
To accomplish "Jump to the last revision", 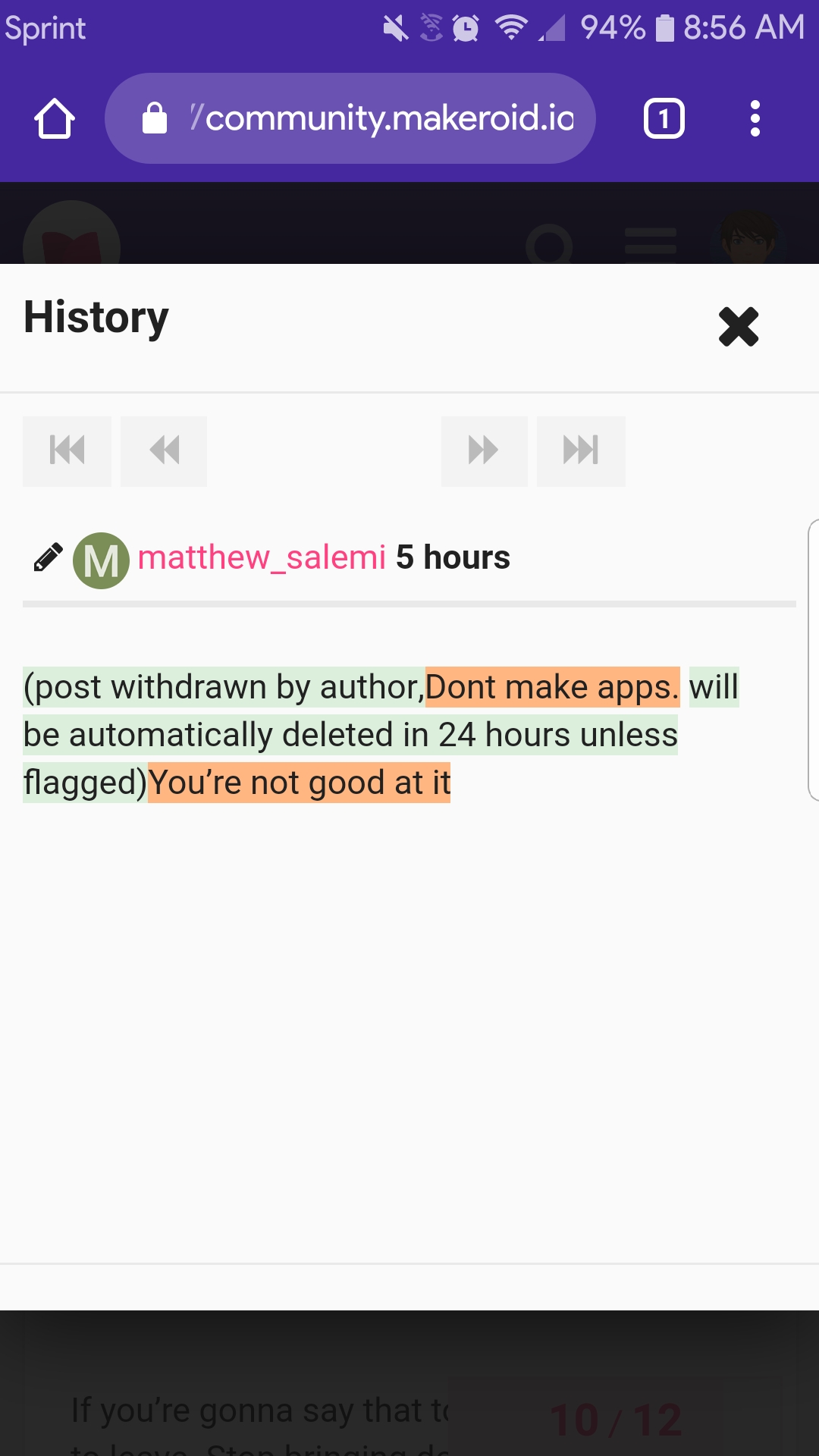I will (x=581, y=450).
